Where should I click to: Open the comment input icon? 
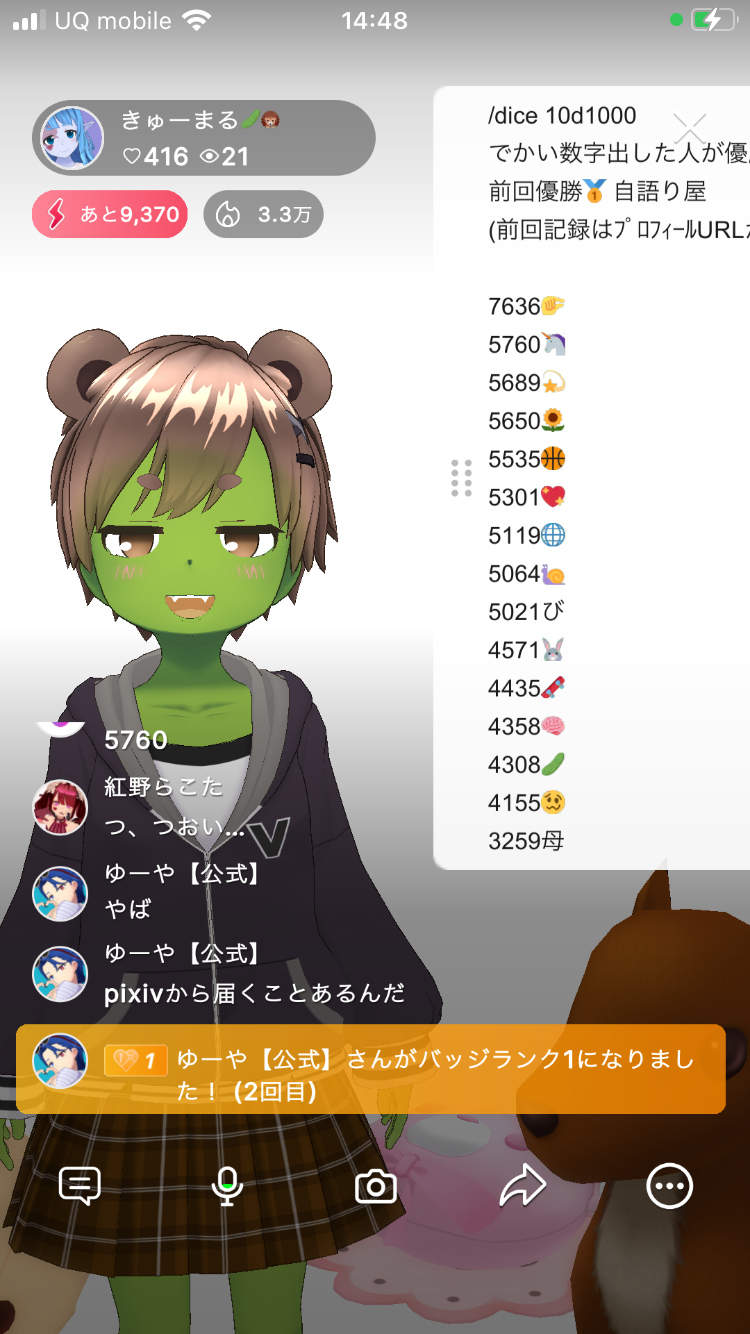coord(80,1186)
